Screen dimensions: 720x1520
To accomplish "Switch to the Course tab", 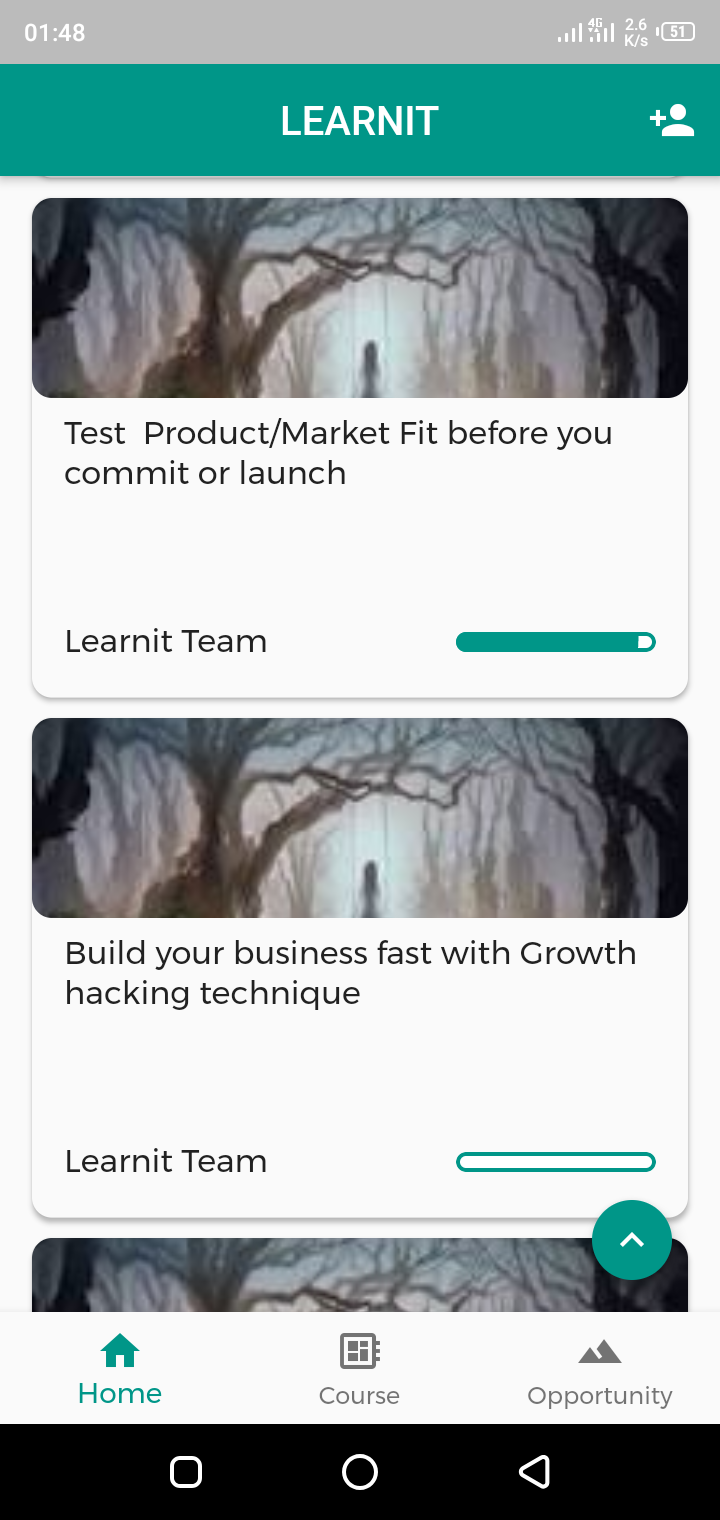I will tap(359, 1369).
